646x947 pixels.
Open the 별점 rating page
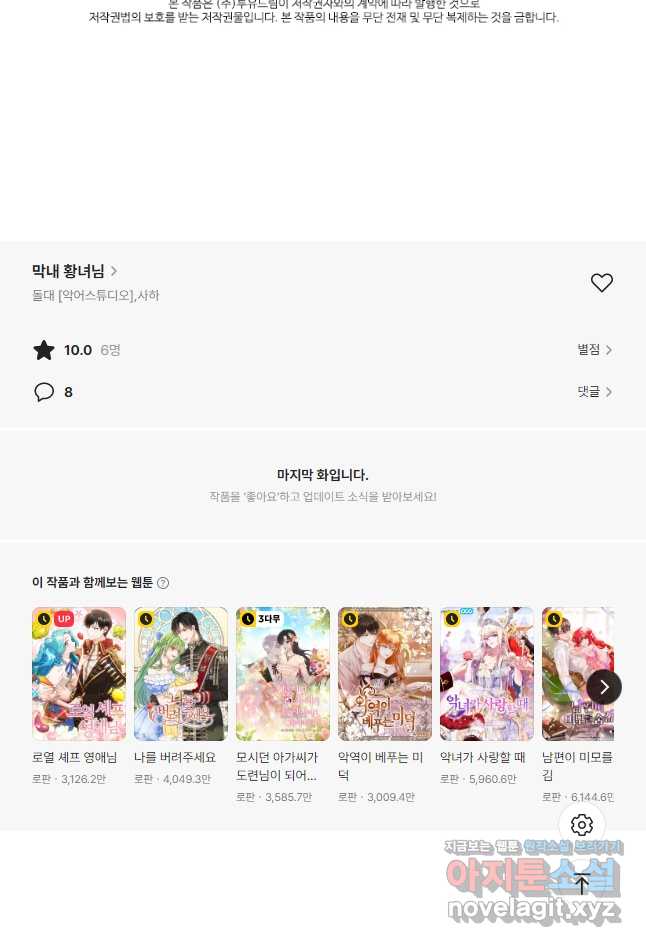(594, 350)
